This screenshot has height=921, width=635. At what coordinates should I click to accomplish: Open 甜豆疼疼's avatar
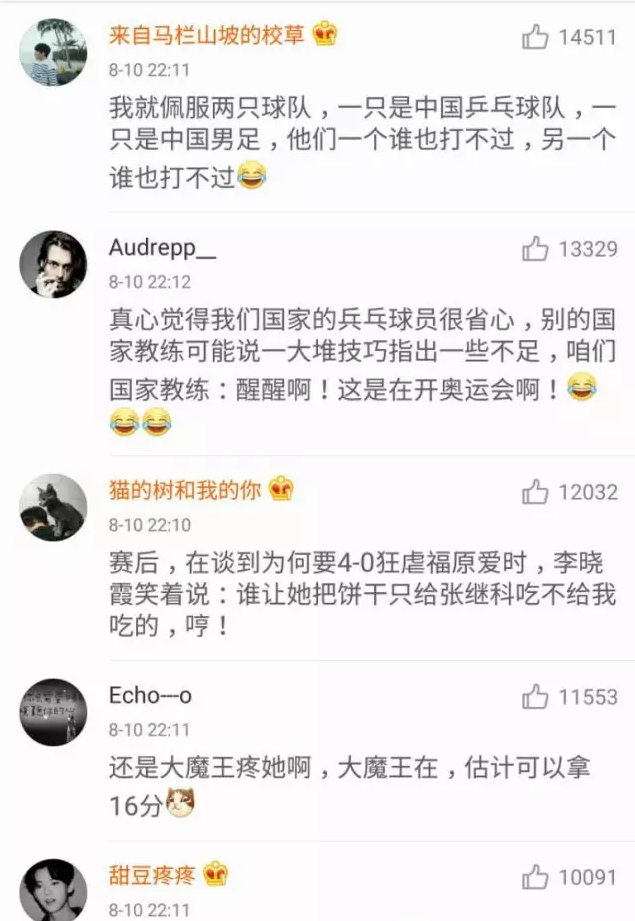[53, 890]
